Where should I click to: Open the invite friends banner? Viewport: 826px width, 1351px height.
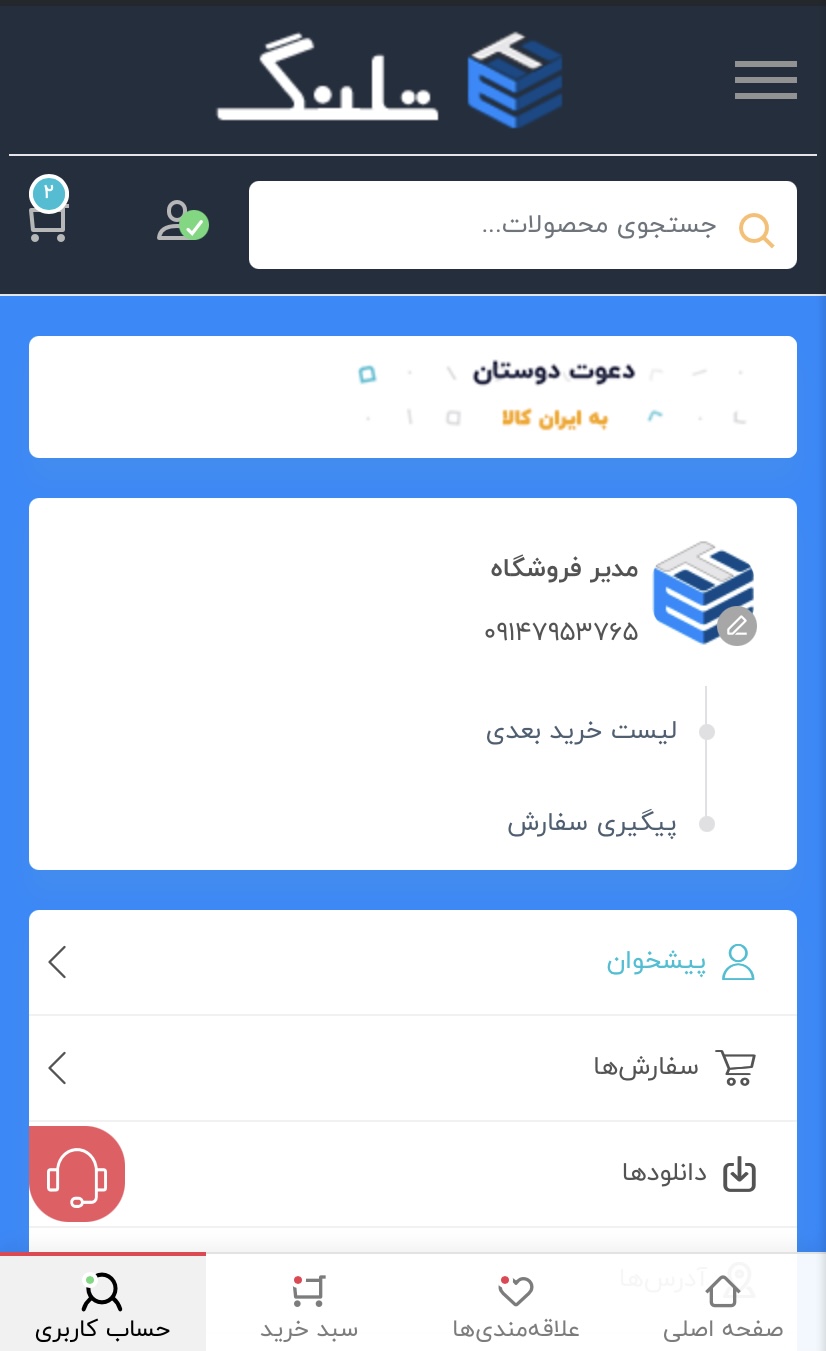[412, 397]
